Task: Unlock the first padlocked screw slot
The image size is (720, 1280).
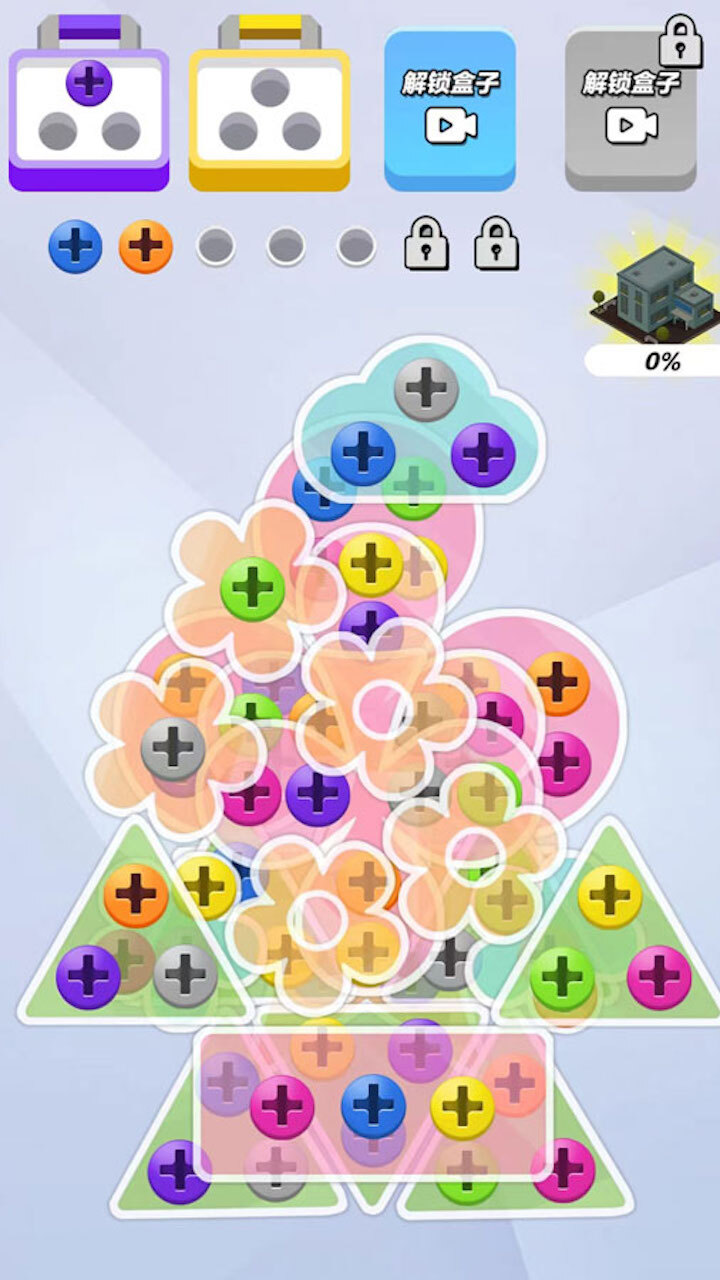Action: pos(426,246)
